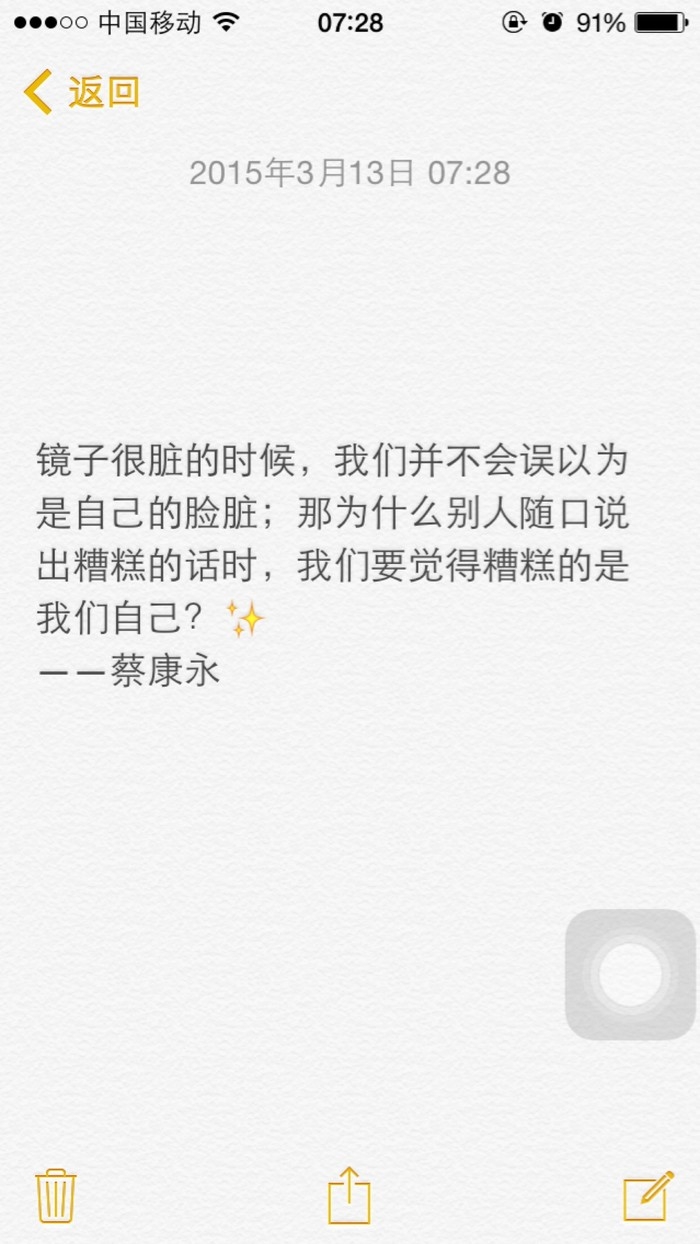Delete this note with the trash icon
Screen dimensions: 700x1244
56,1196
